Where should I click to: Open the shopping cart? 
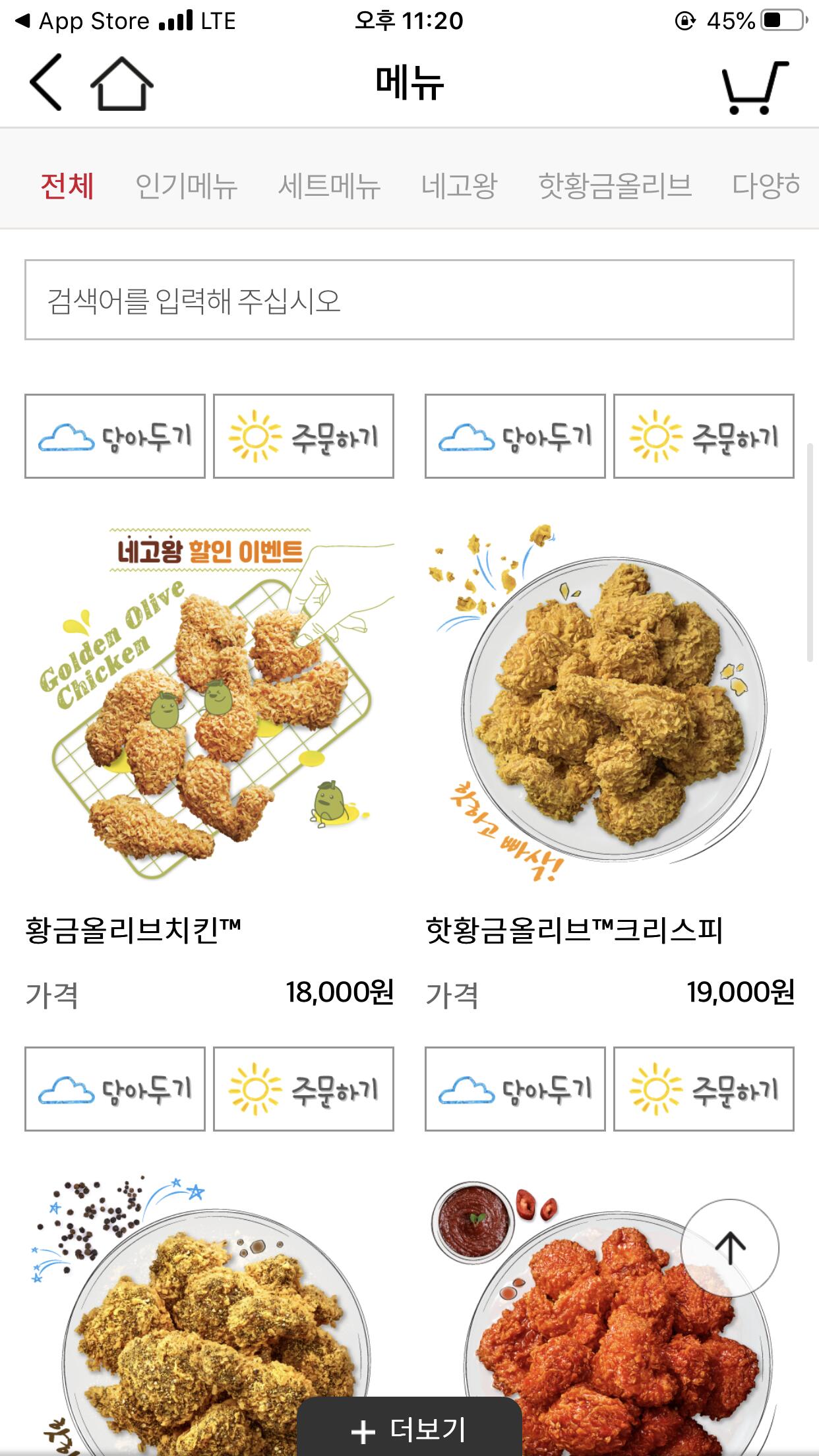pos(754,86)
